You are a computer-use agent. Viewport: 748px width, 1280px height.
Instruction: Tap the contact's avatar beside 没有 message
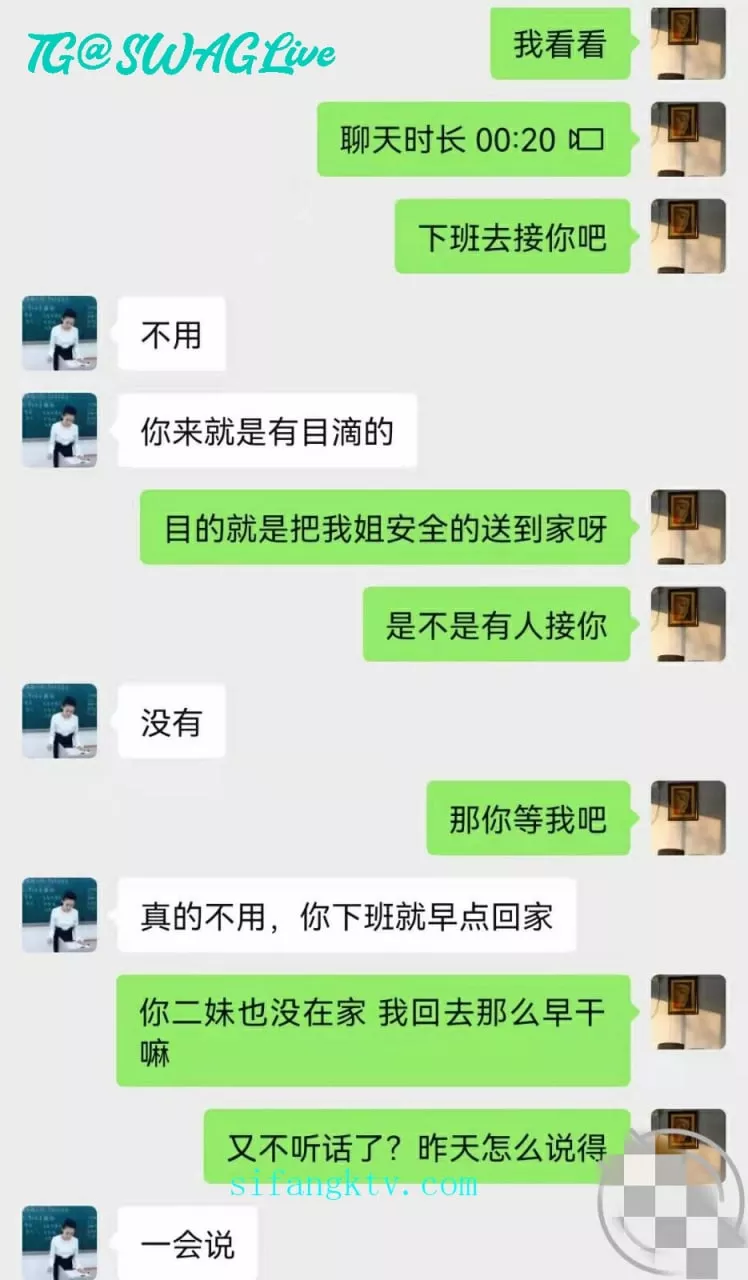pyautogui.click(x=60, y=721)
